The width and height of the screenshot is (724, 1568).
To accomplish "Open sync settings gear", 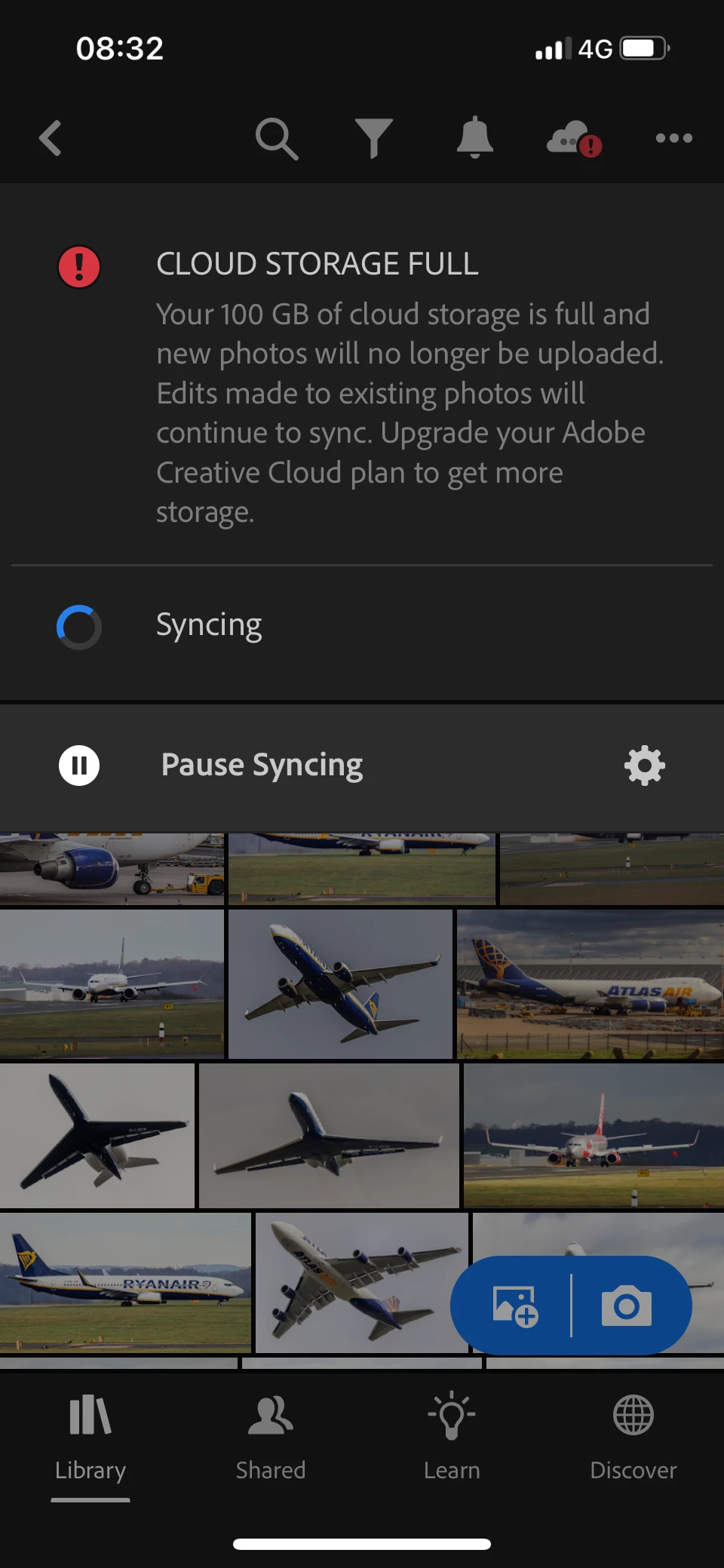I will (644, 766).
